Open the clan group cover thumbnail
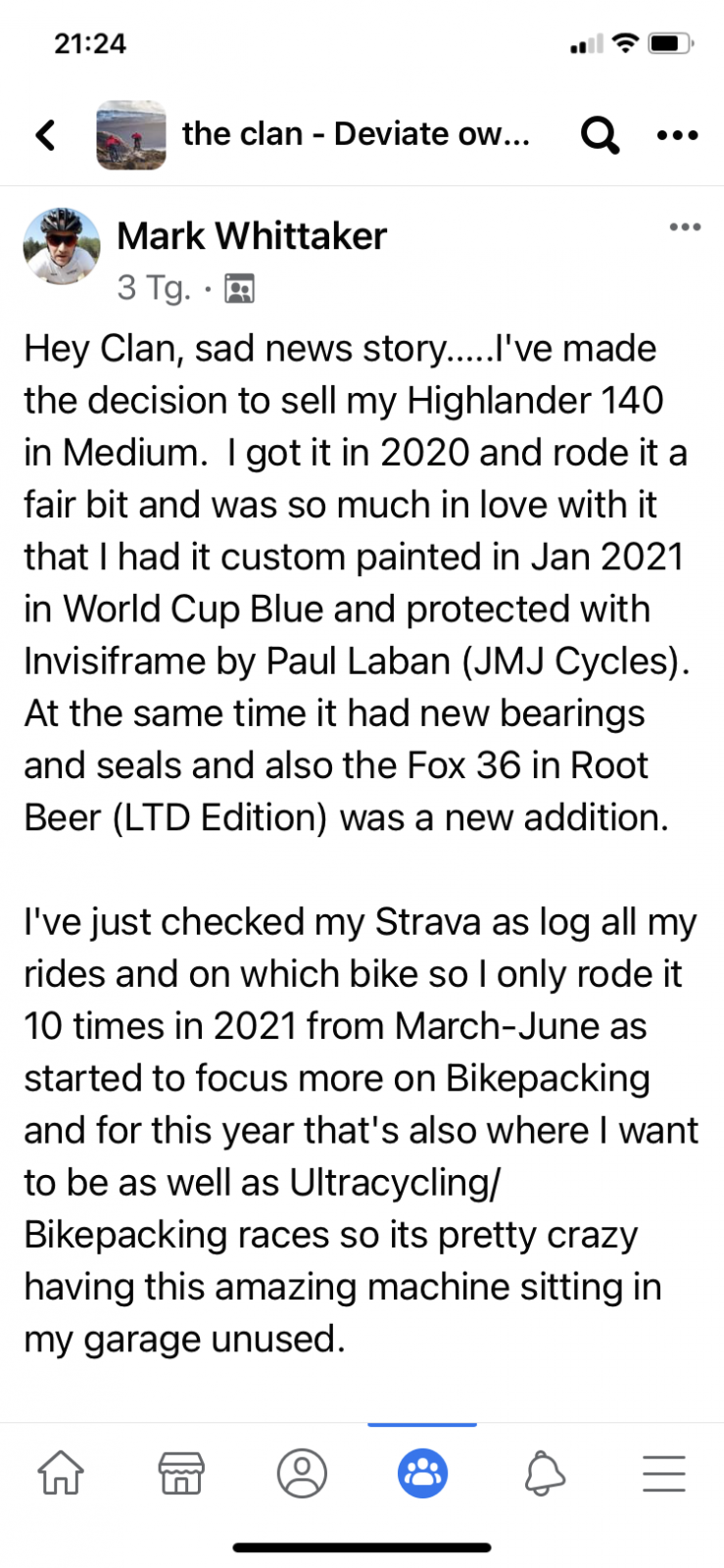 click(x=130, y=134)
